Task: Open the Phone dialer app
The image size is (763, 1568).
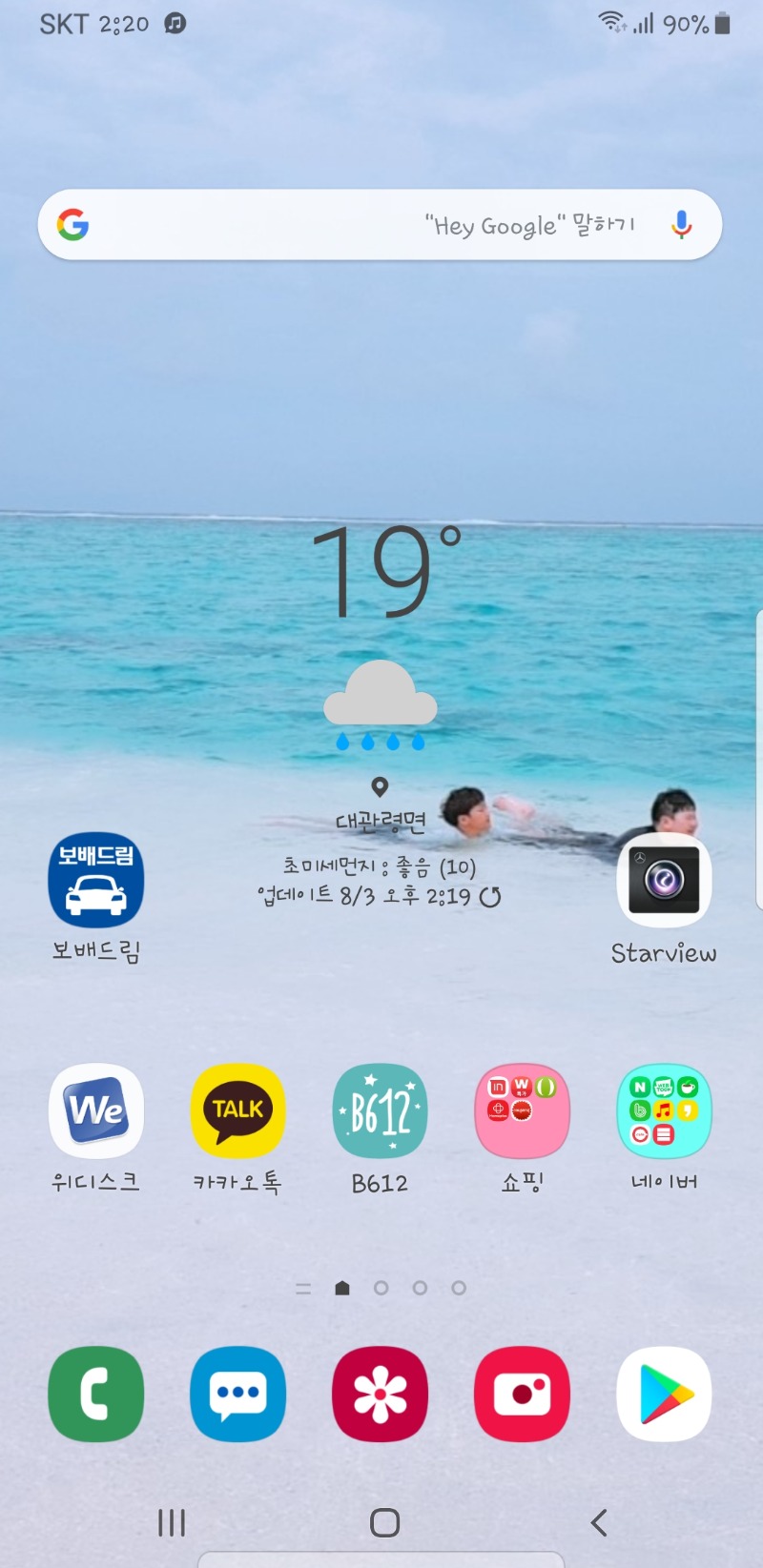Action: click(x=96, y=1394)
